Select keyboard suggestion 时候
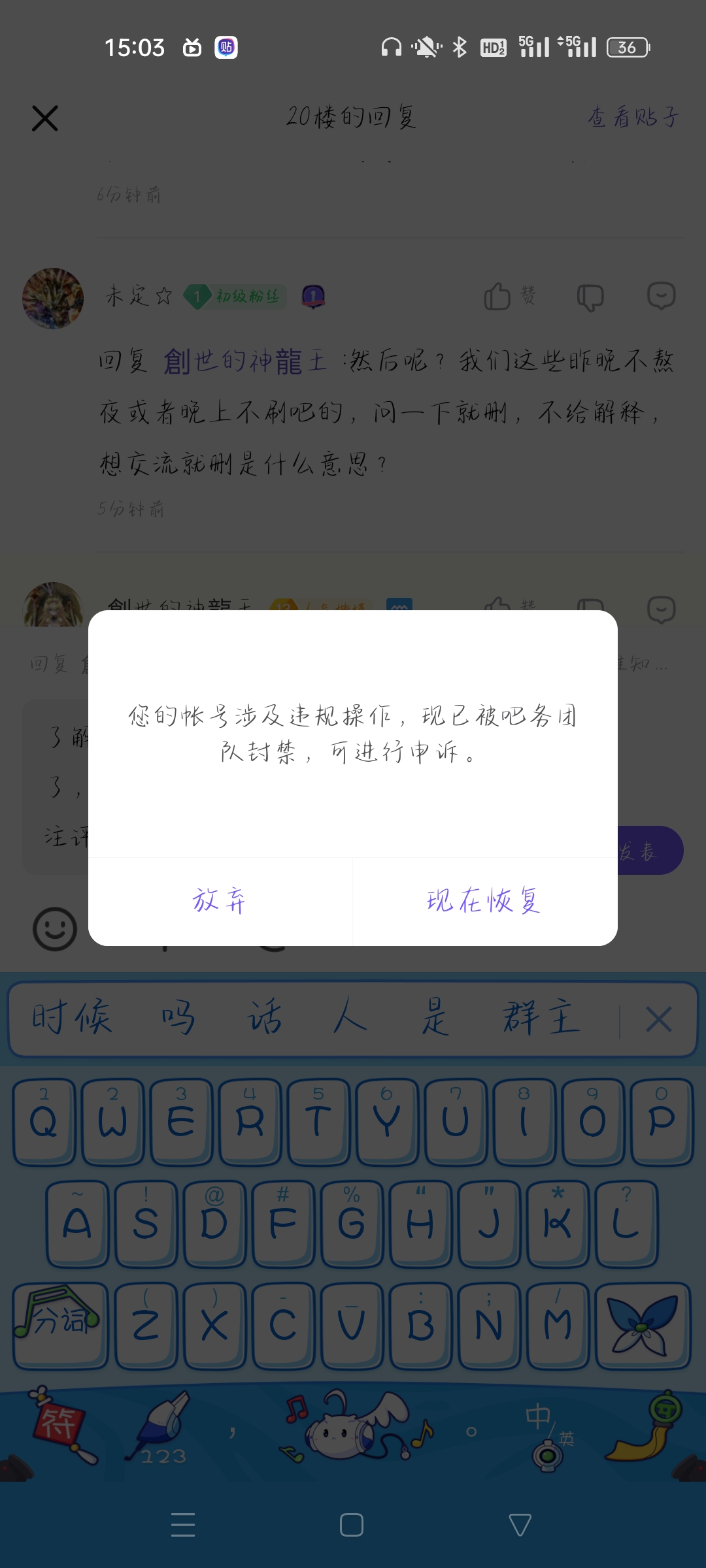 [x=72, y=1019]
